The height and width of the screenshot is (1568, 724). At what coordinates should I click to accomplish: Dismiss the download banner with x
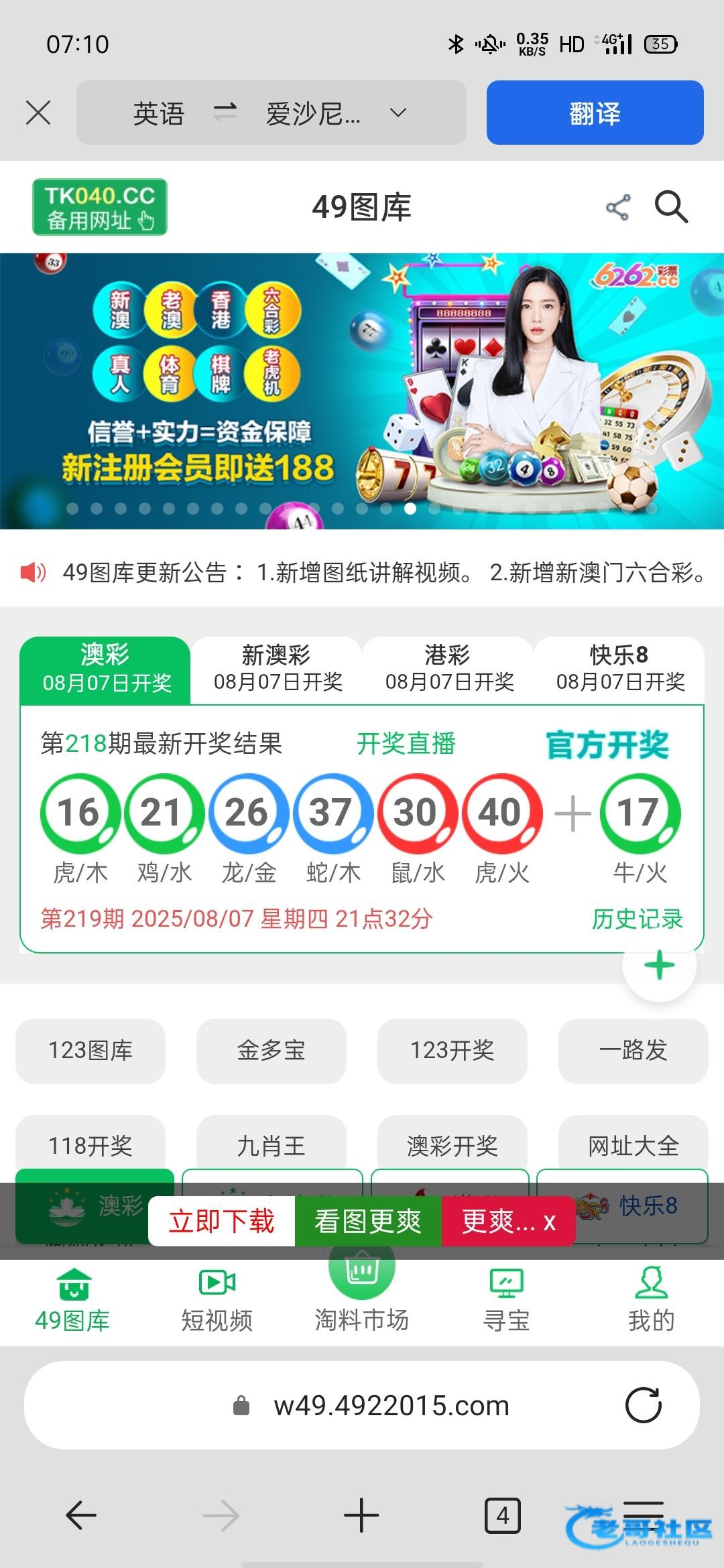550,1222
